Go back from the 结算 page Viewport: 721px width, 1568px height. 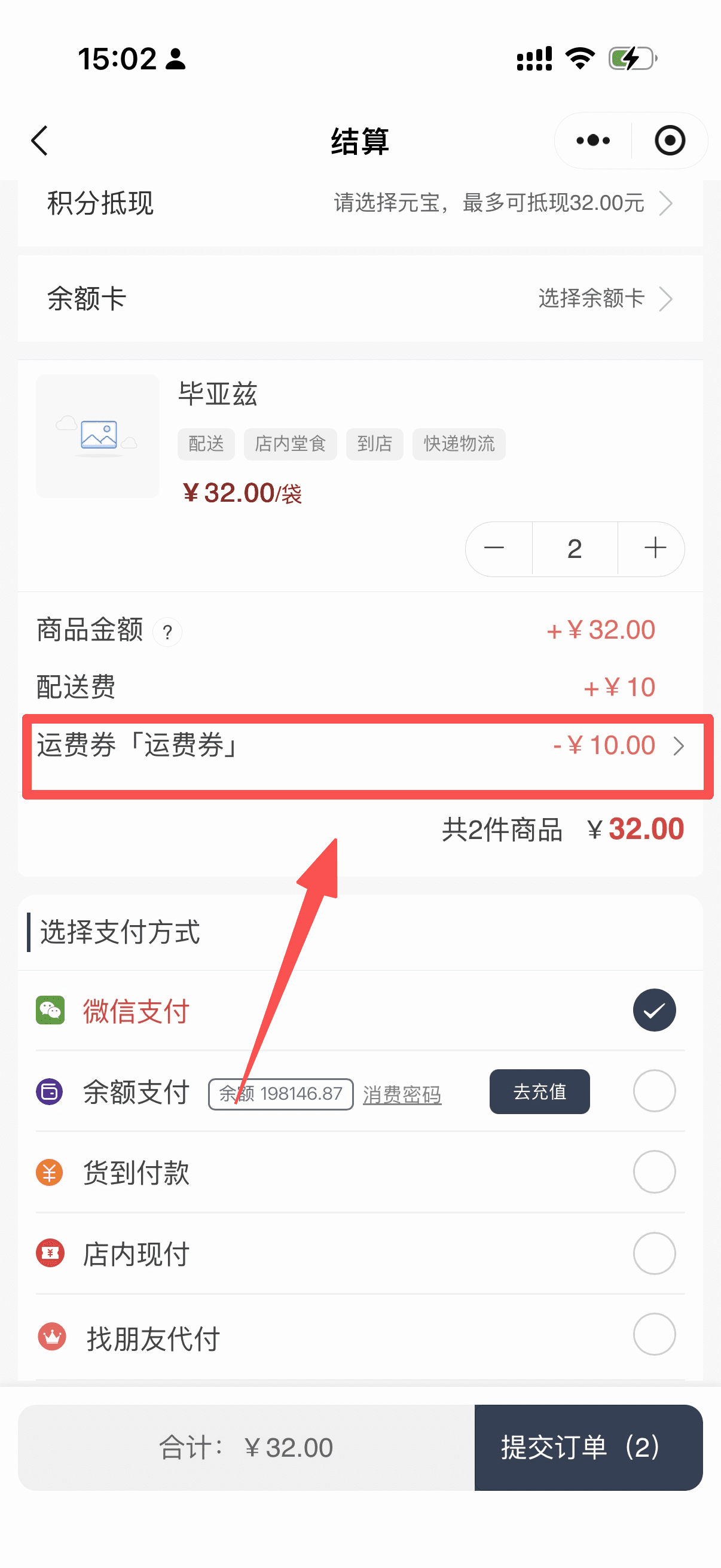coord(40,141)
